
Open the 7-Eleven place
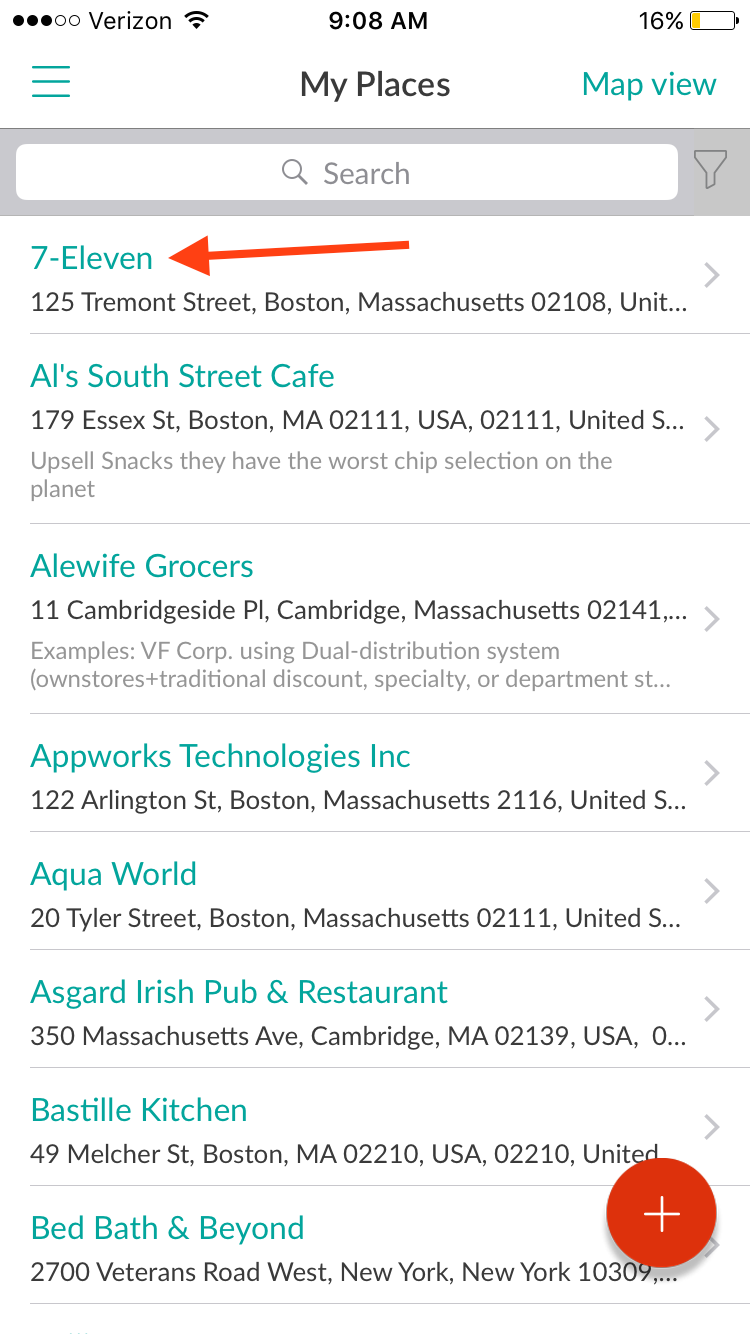(x=375, y=275)
